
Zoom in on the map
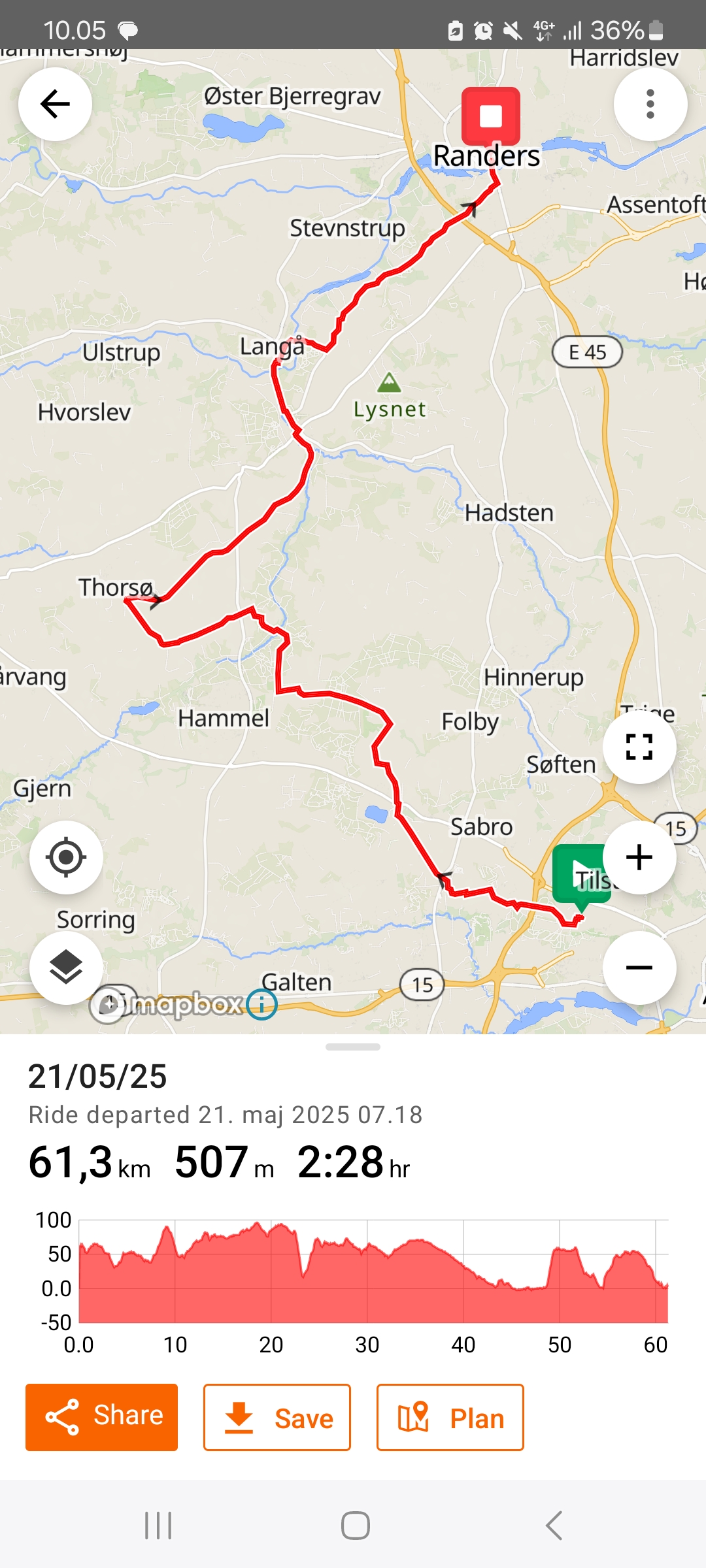(x=639, y=857)
